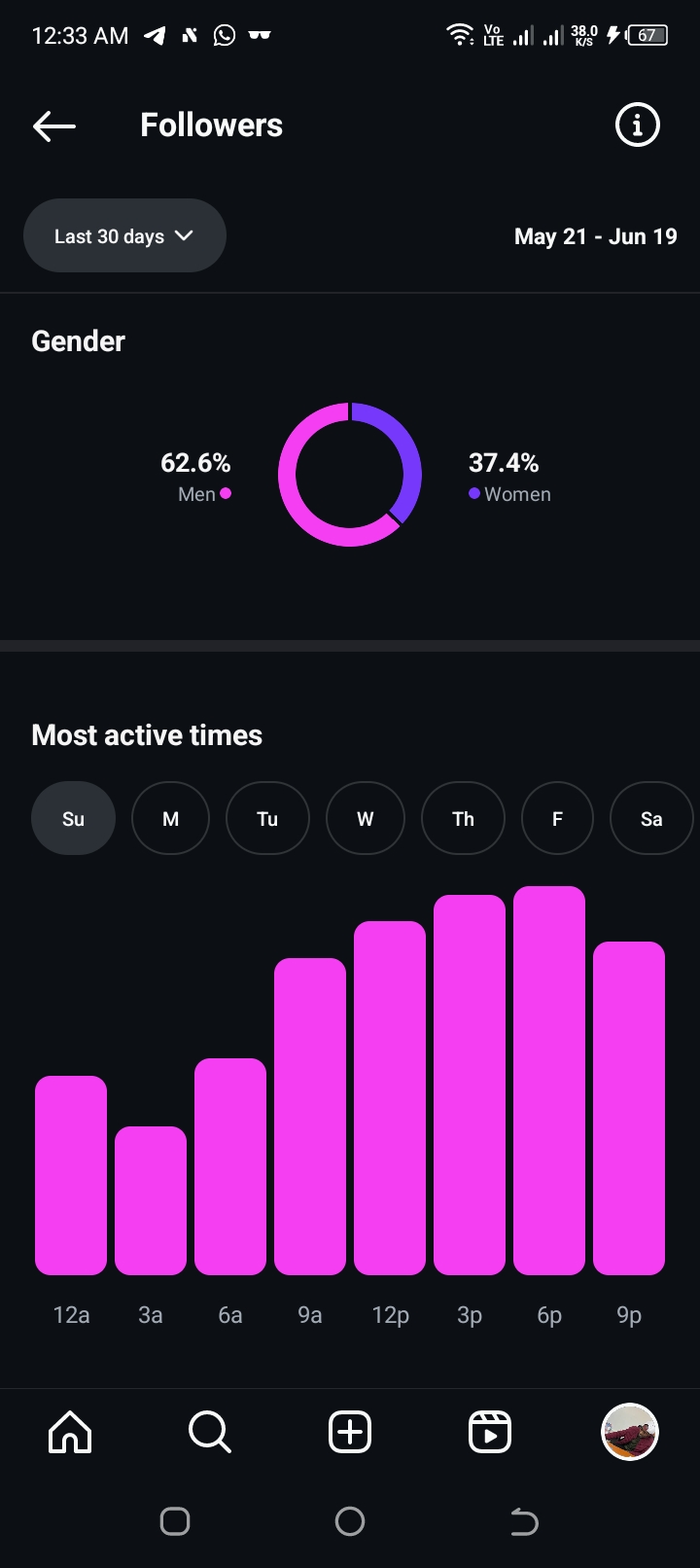This screenshot has width=700, height=1568.
Task: Create a new post
Action: [350, 1432]
